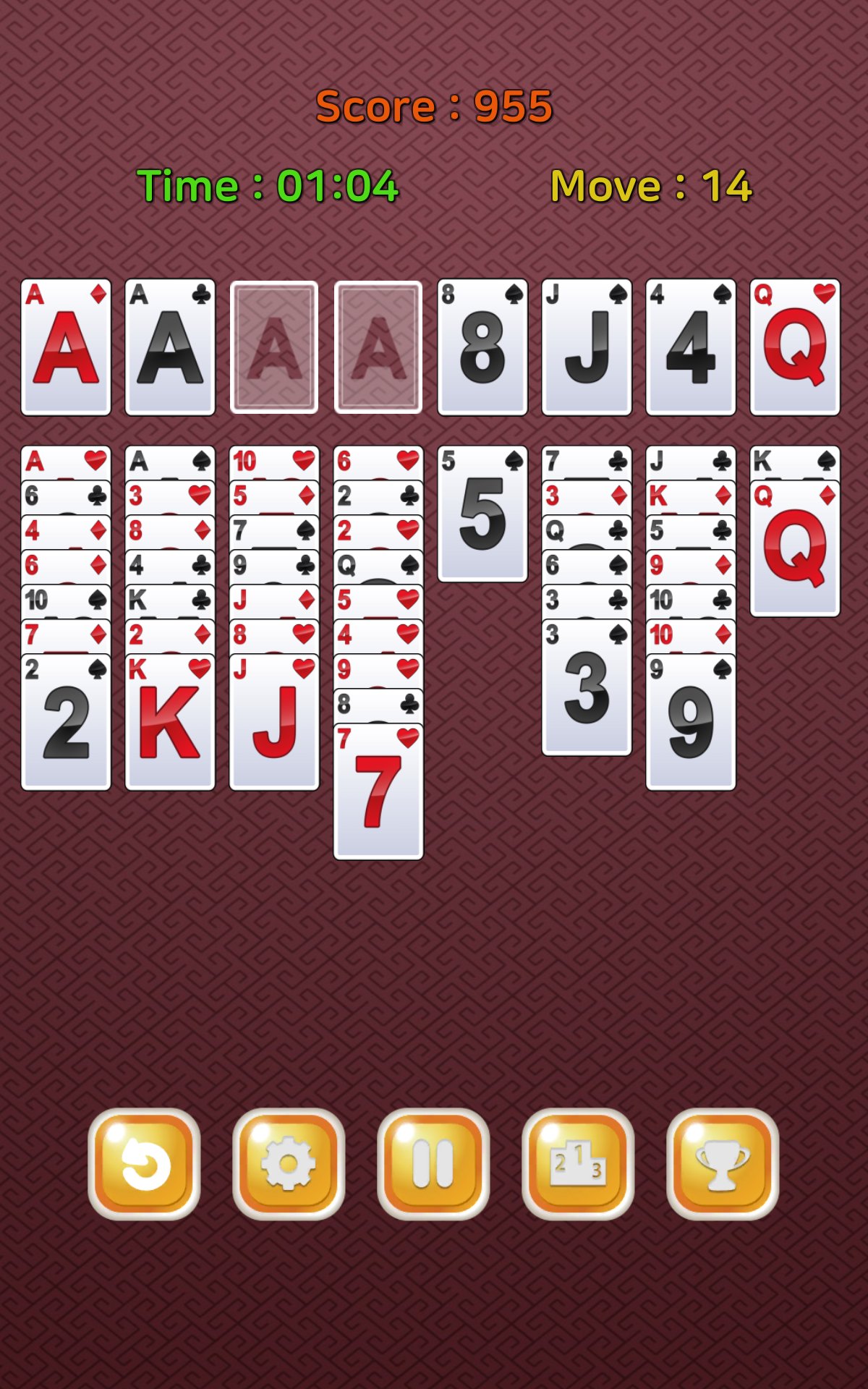Tap the 8 of spades free cell

tap(482, 347)
